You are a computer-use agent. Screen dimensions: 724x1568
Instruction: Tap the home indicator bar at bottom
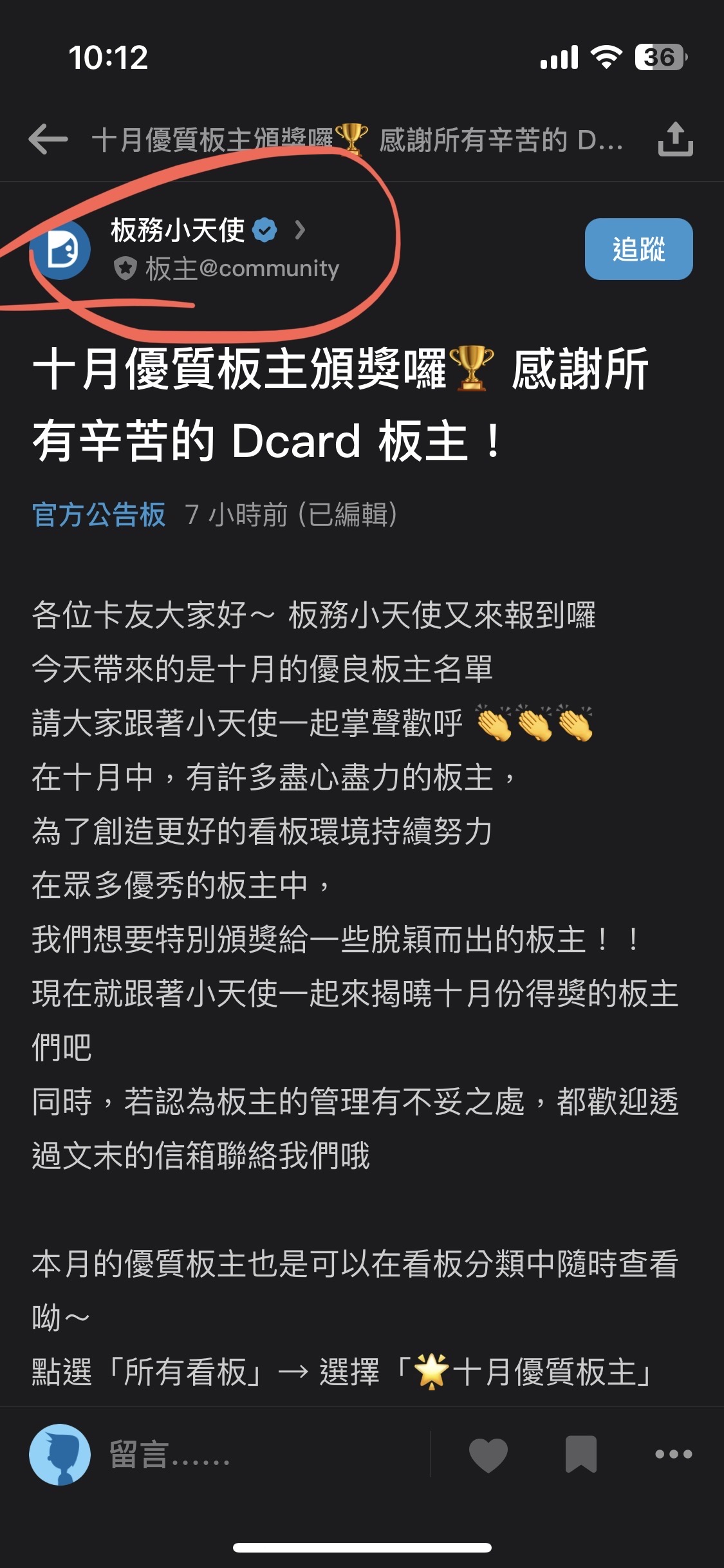pos(362,1547)
